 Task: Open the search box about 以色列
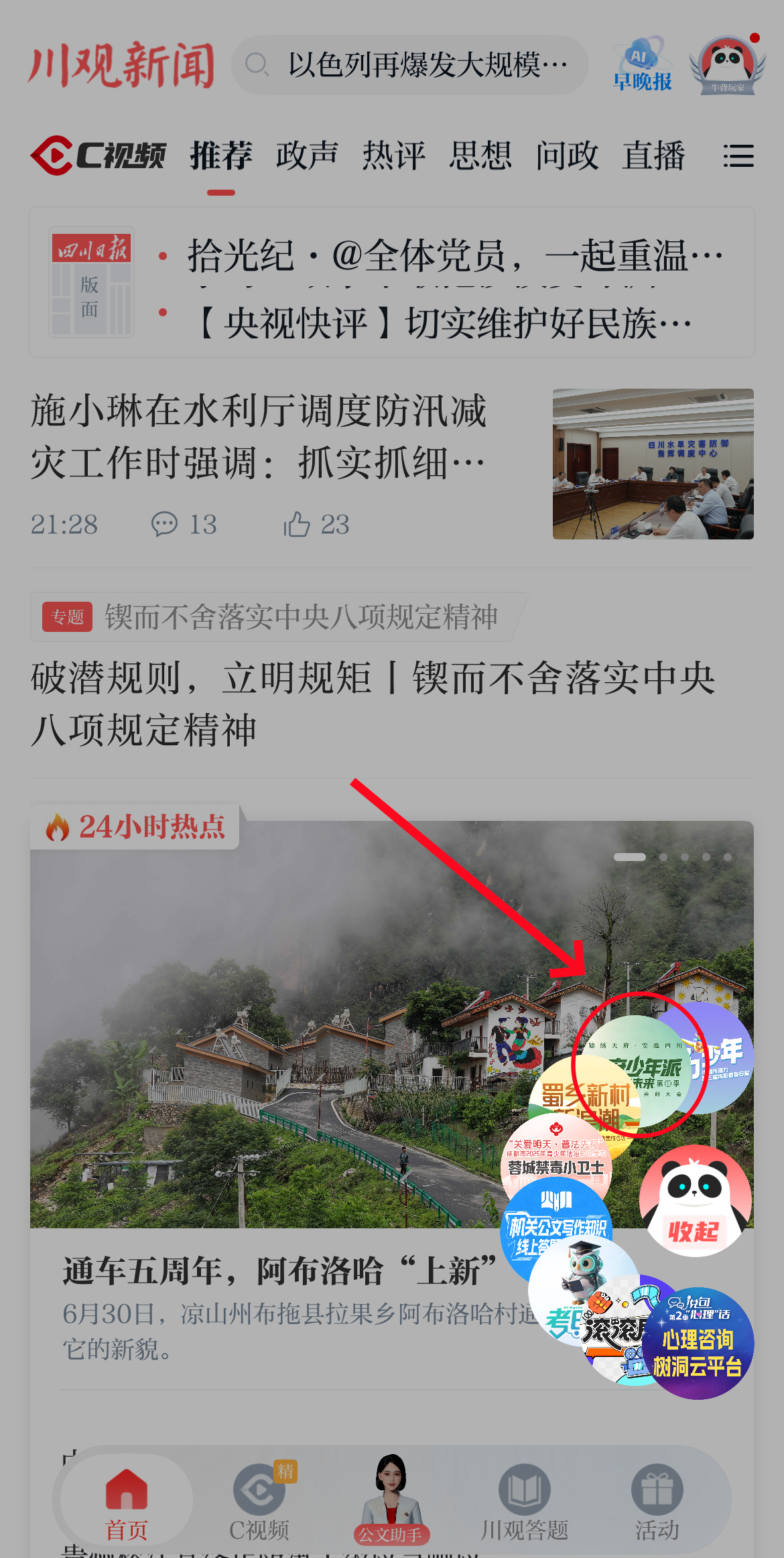click(410, 65)
